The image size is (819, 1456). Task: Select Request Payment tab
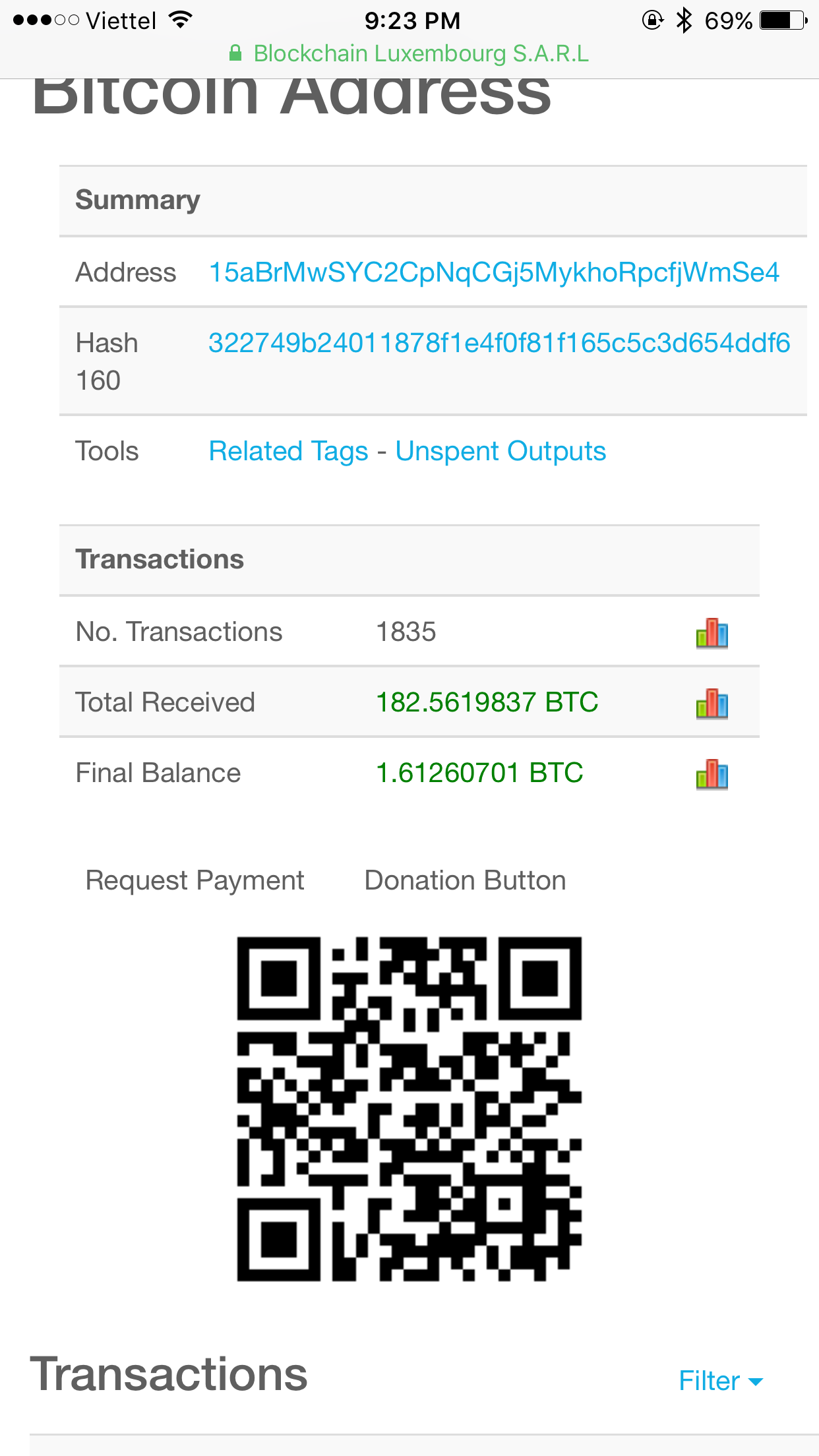(195, 881)
